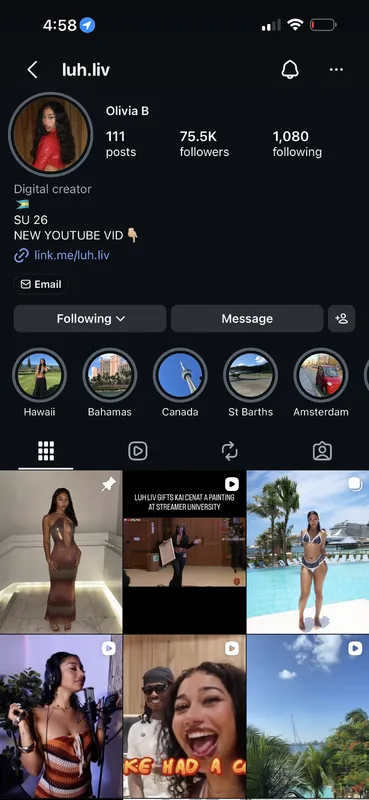Open the St Barths highlight
Screen dimensions: 369x800
click(x=251, y=383)
